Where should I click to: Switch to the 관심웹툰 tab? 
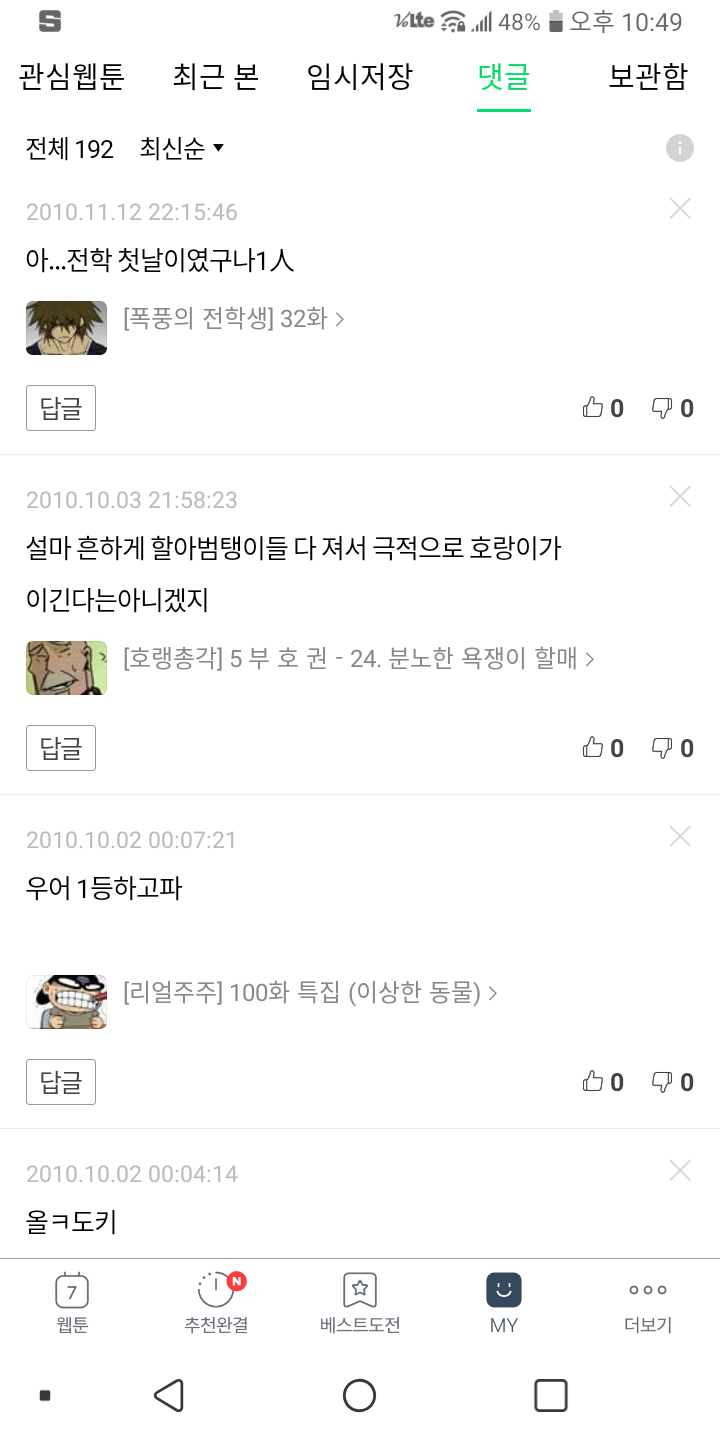72,78
